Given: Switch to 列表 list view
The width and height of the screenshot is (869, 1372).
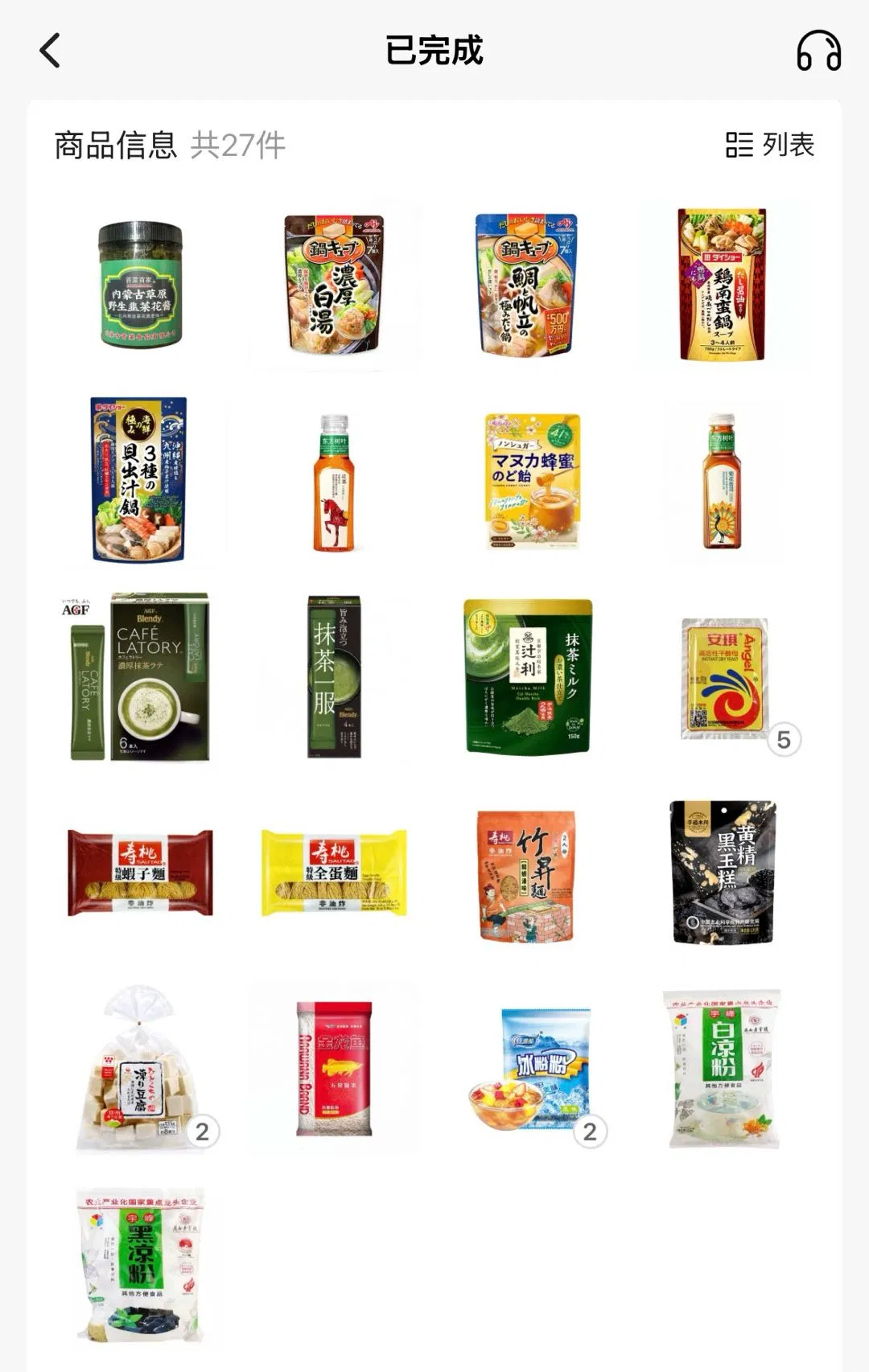Looking at the screenshot, I should [x=769, y=146].
